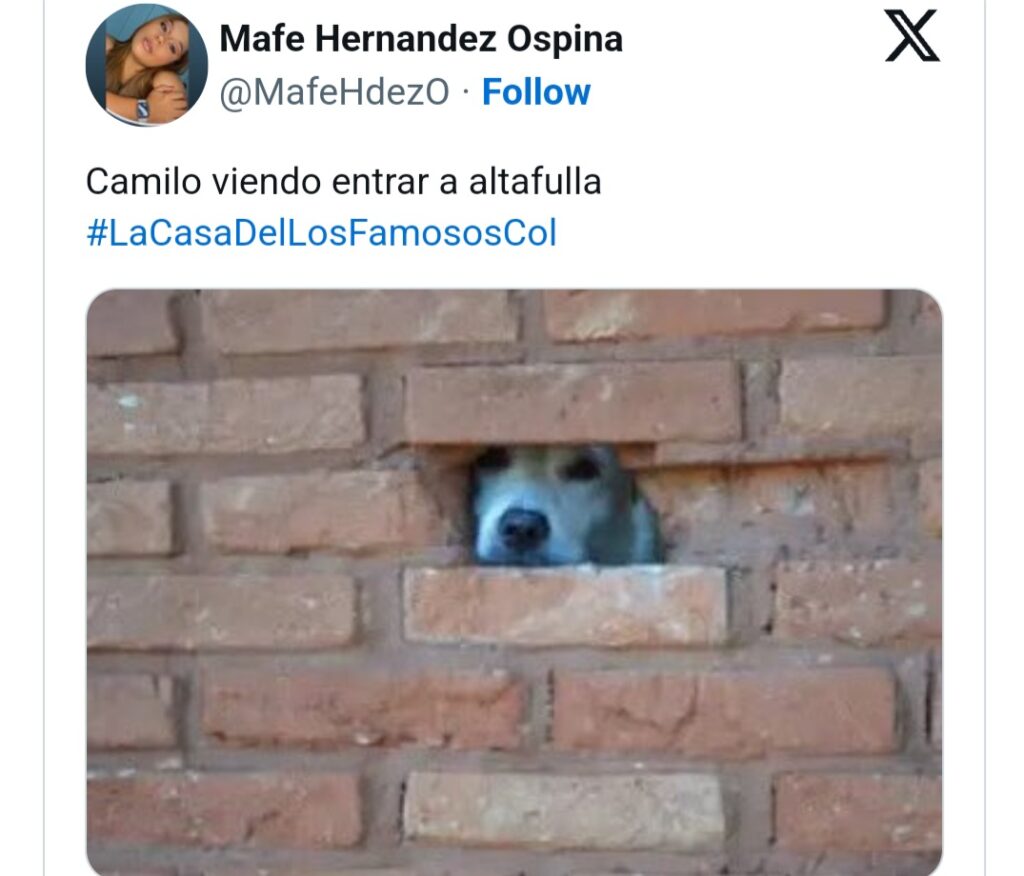
Task: Tap Follow next to @MafeHdezO
Action: click(536, 92)
